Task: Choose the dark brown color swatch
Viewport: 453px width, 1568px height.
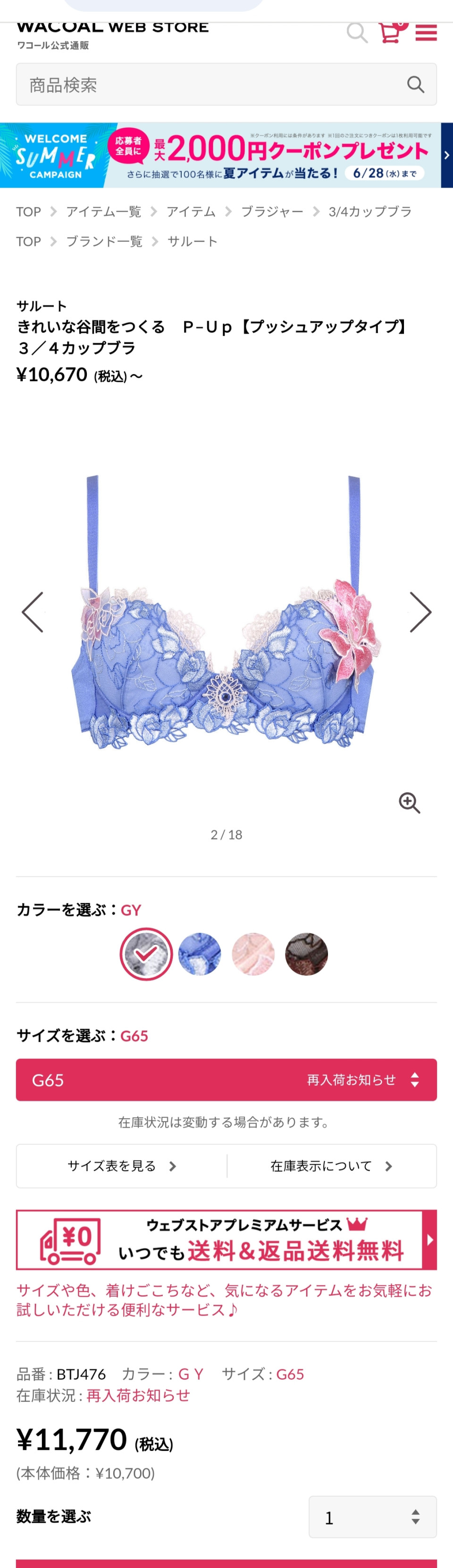Action: tap(306, 954)
